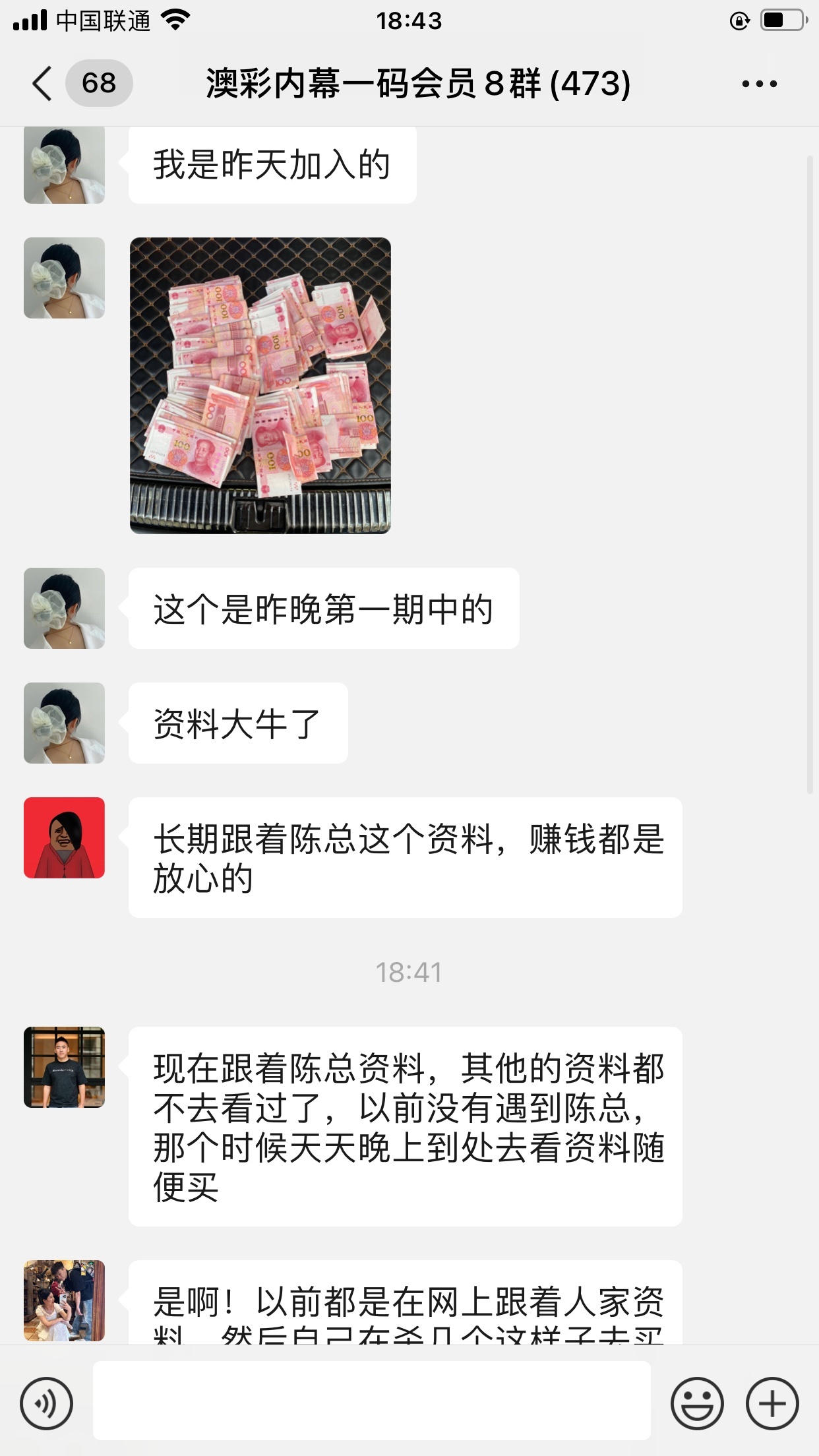
Task: Go back to the chat list
Action: (42, 84)
